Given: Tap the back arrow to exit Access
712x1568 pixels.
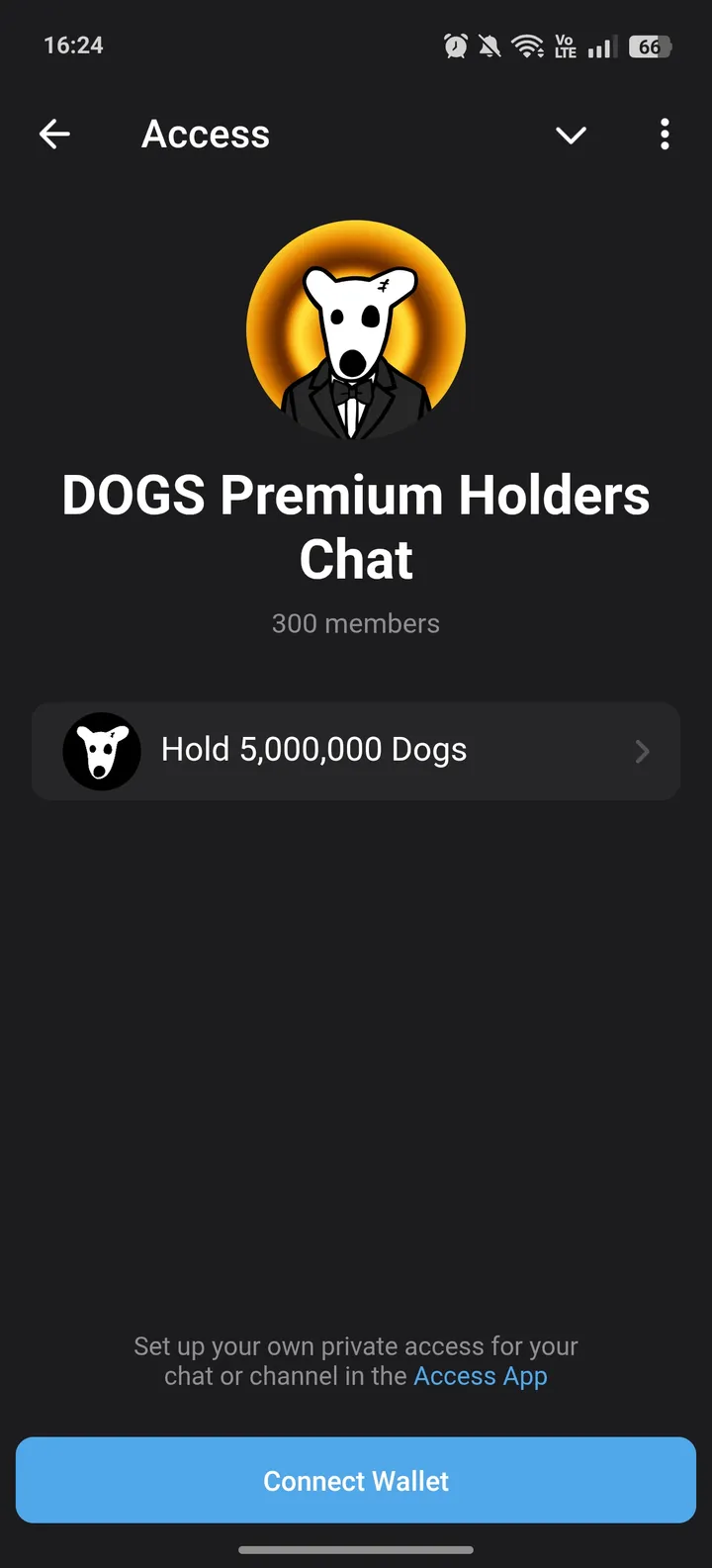Looking at the screenshot, I should 54,134.
